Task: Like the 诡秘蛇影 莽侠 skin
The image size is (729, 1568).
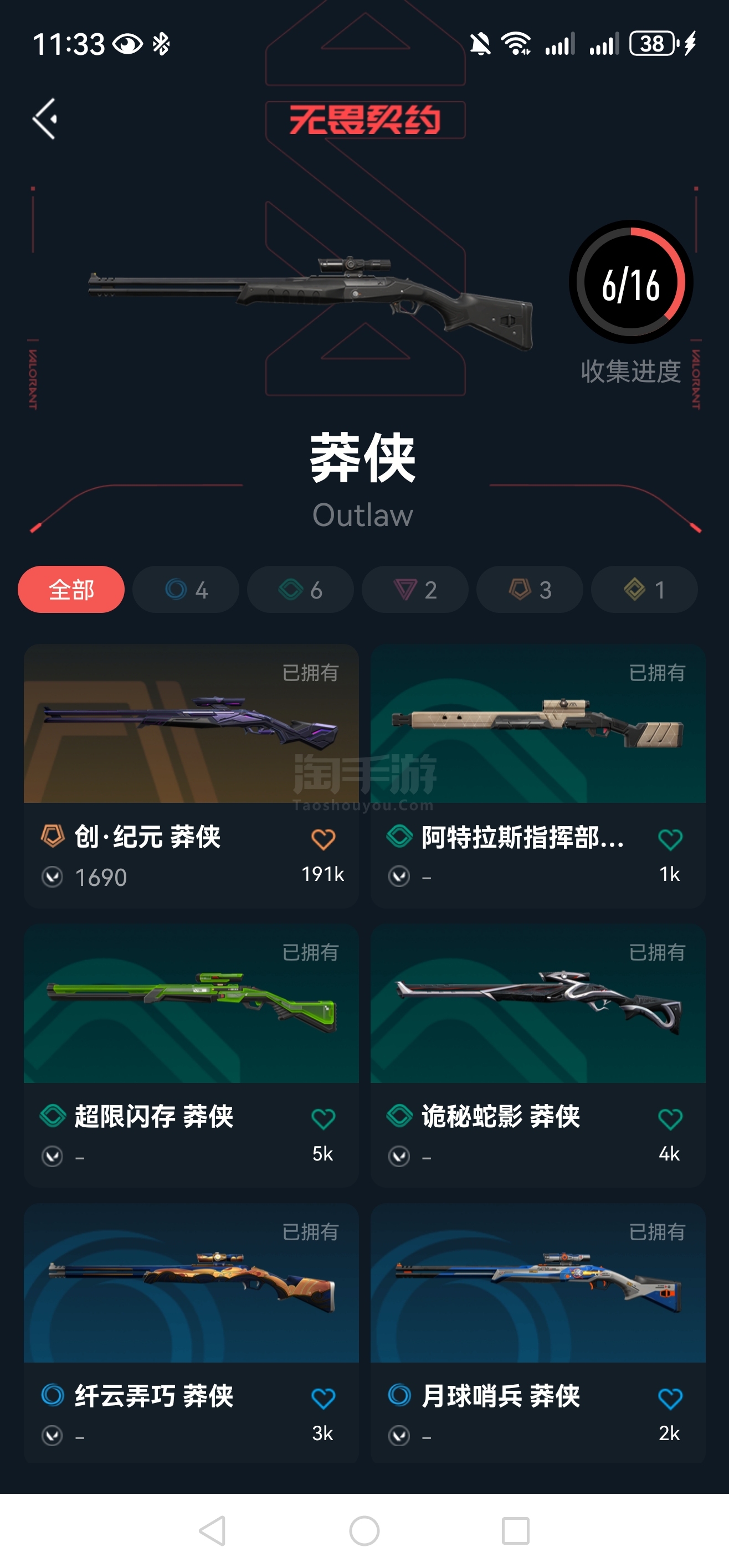Action: pyautogui.click(x=670, y=1119)
